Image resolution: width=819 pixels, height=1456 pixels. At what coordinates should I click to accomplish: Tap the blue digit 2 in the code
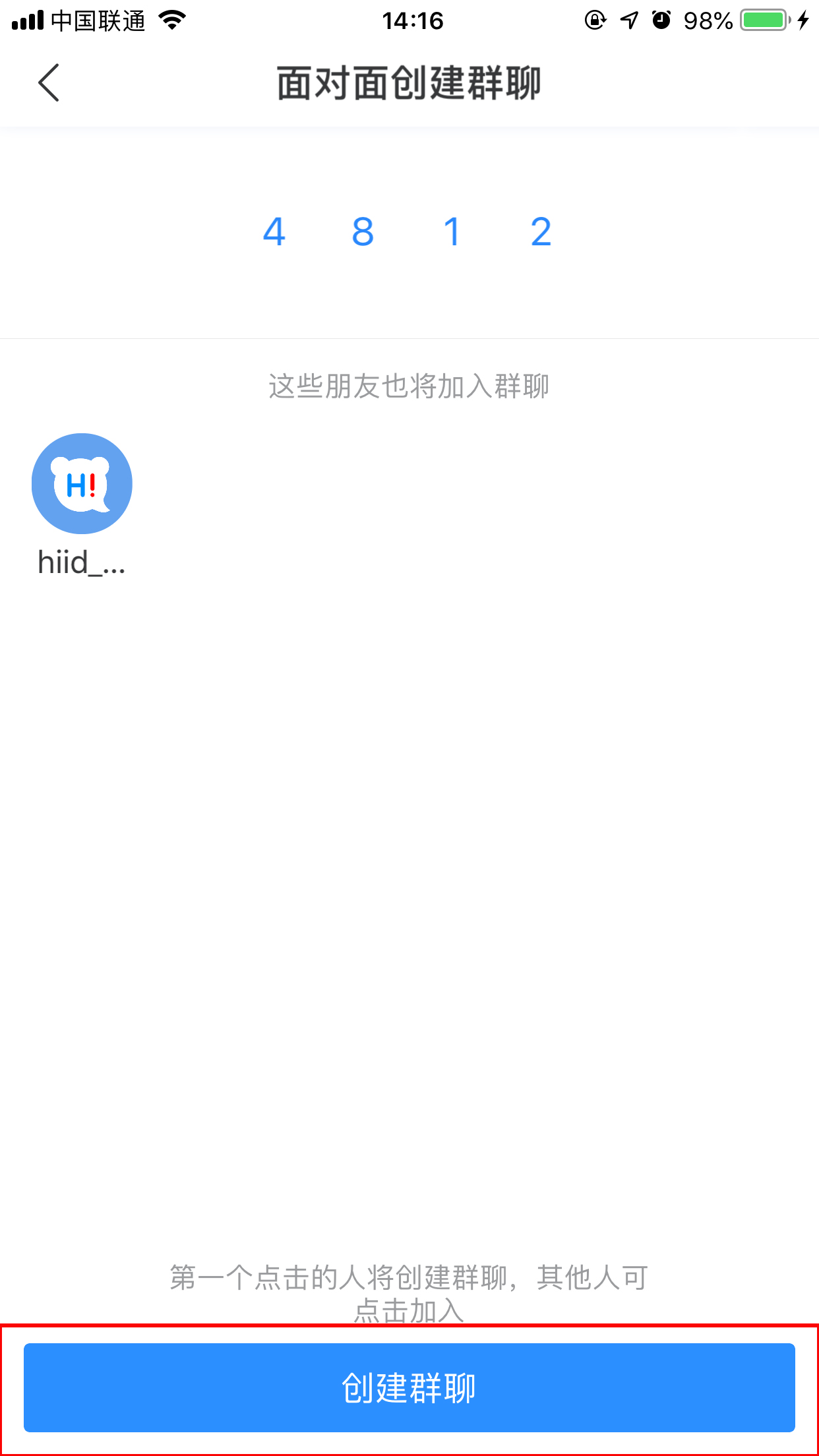tap(540, 232)
